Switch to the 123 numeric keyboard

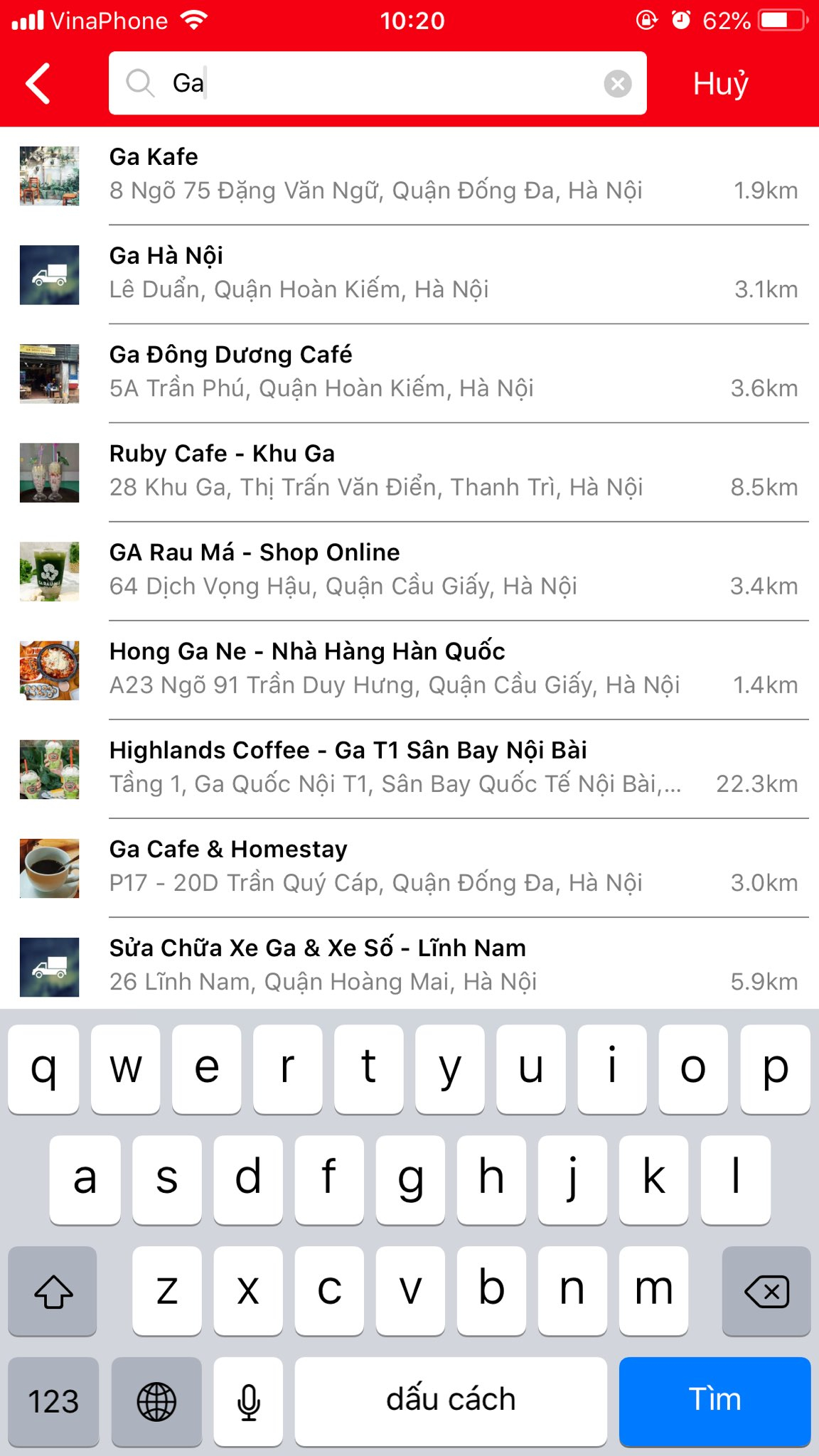(x=53, y=1401)
